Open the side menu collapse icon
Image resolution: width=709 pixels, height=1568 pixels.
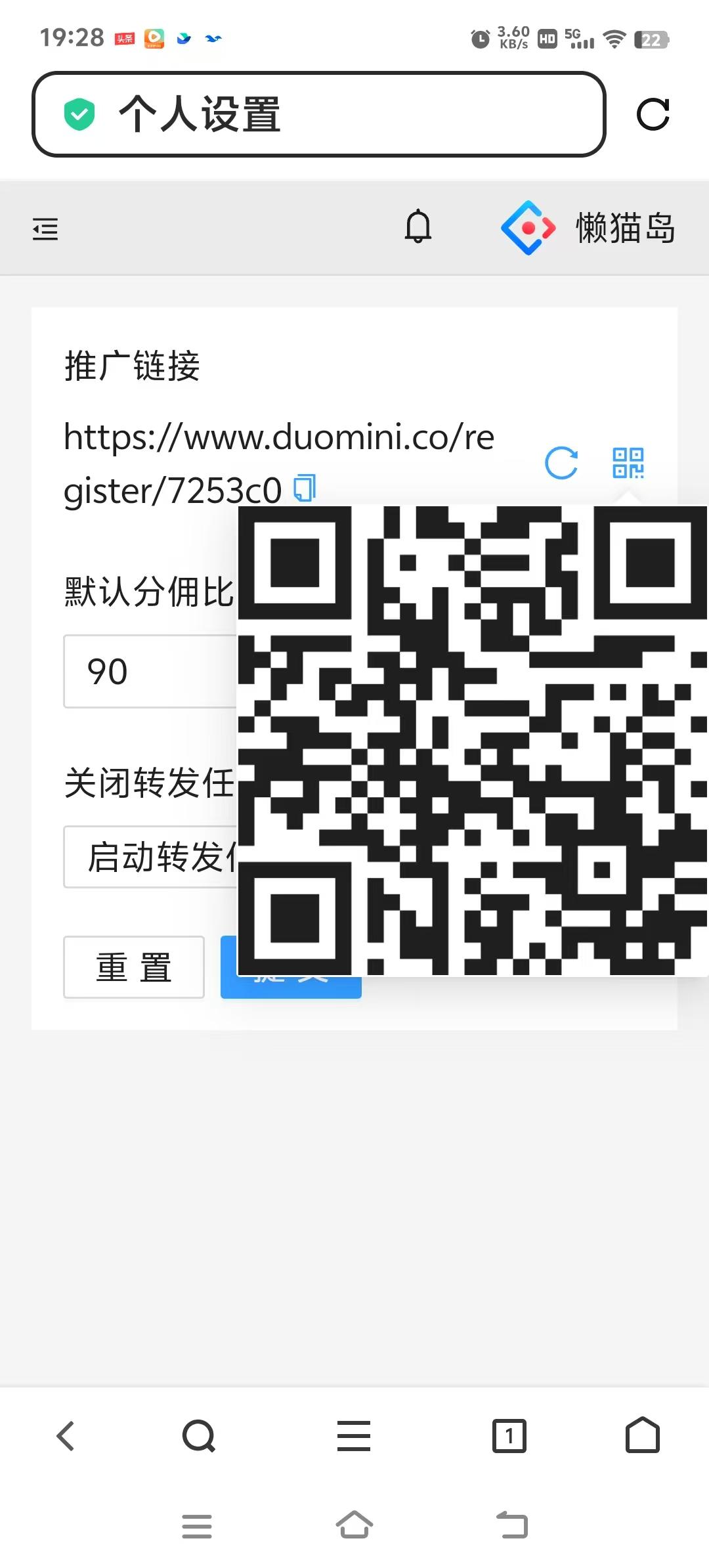click(45, 229)
